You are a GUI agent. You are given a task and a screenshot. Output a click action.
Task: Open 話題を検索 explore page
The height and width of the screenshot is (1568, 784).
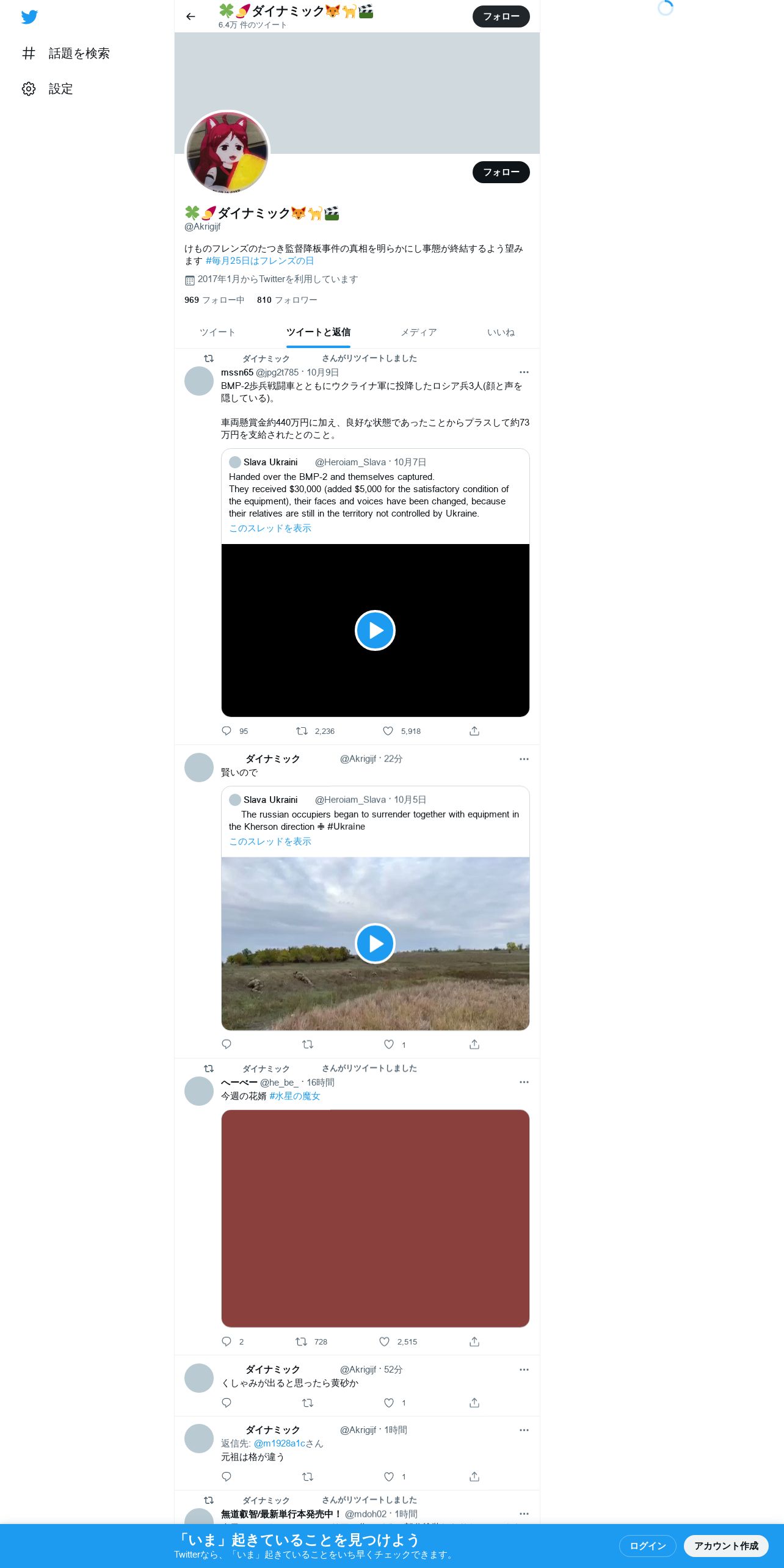click(66, 54)
